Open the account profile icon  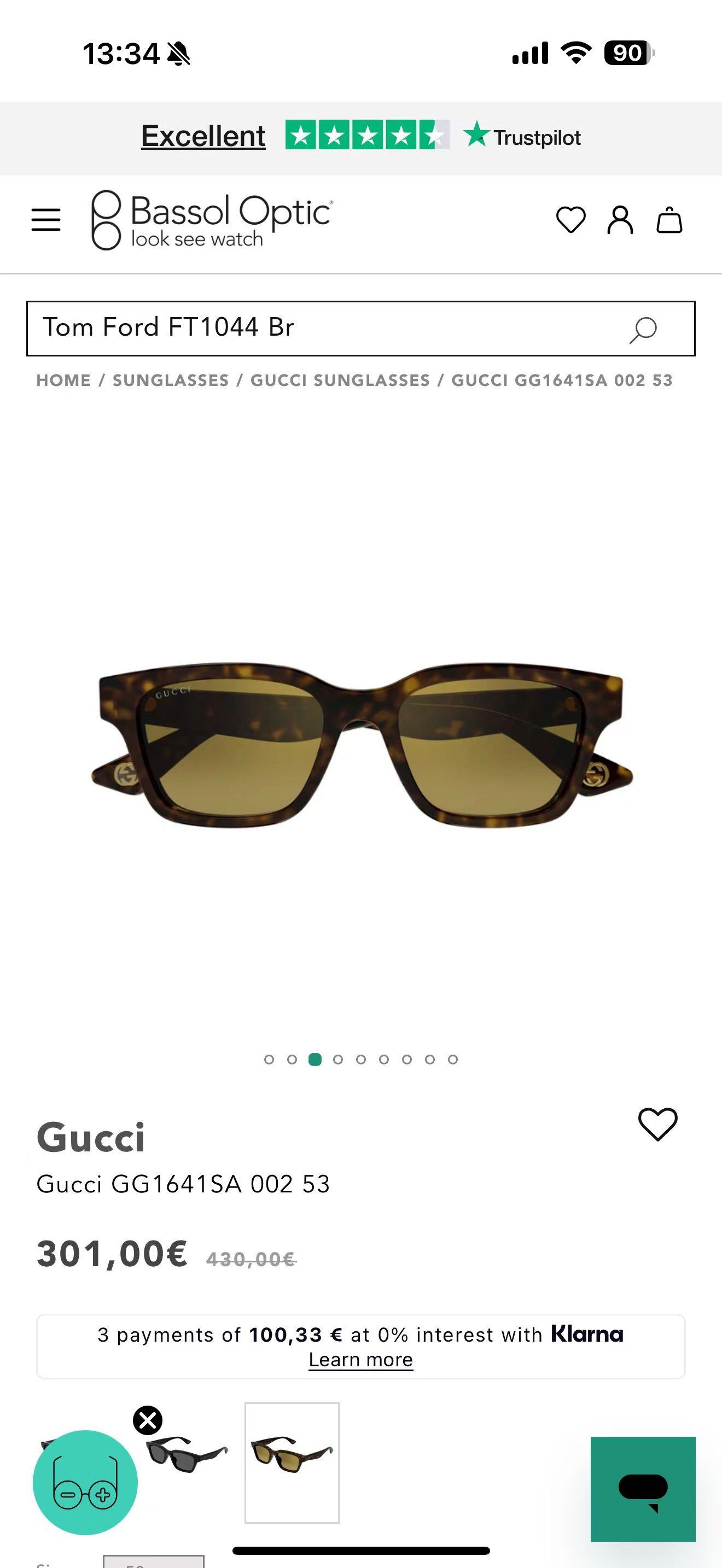tap(620, 220)
